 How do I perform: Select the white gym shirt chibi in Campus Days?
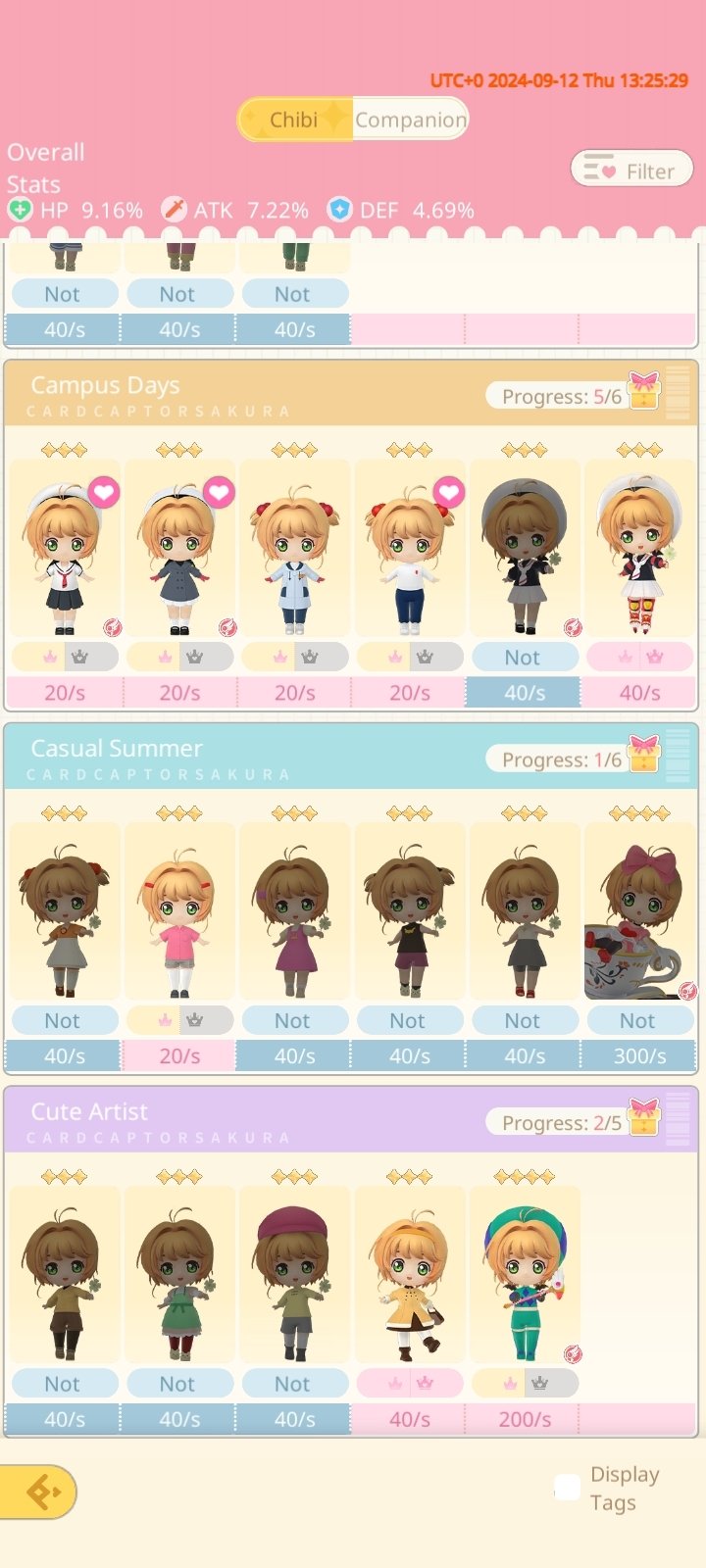click(410, 549)
